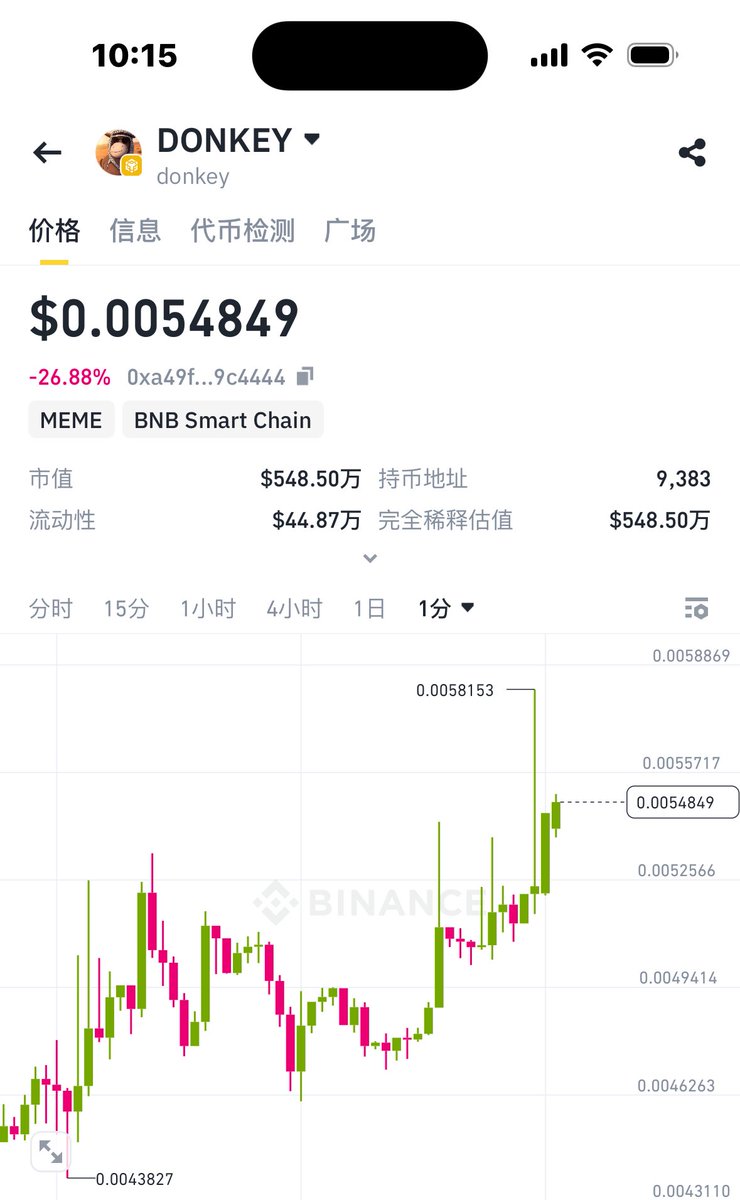Select the 价格 tab

(x=54, y=231)
